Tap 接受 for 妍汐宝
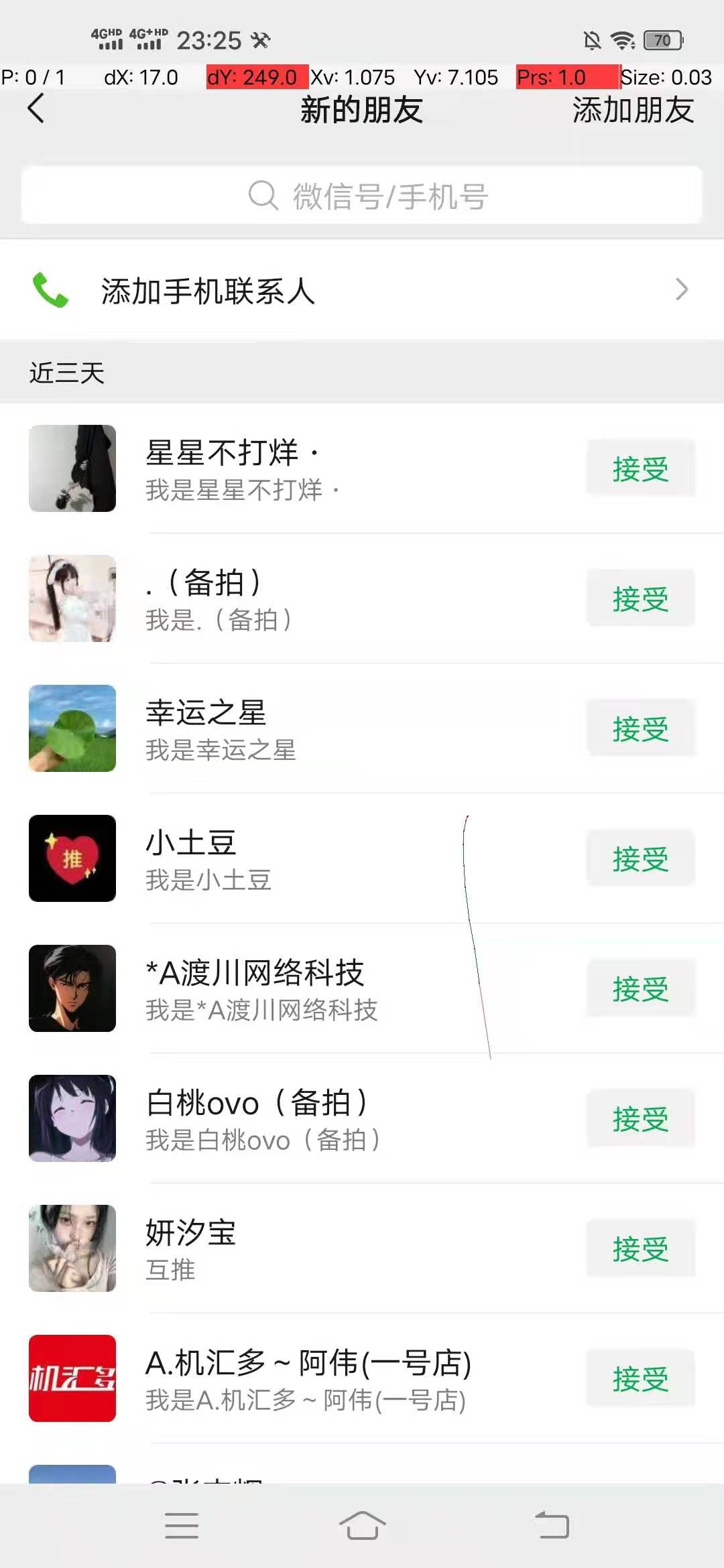This screenshot has width=724, height=1568. coord(640,1248)
